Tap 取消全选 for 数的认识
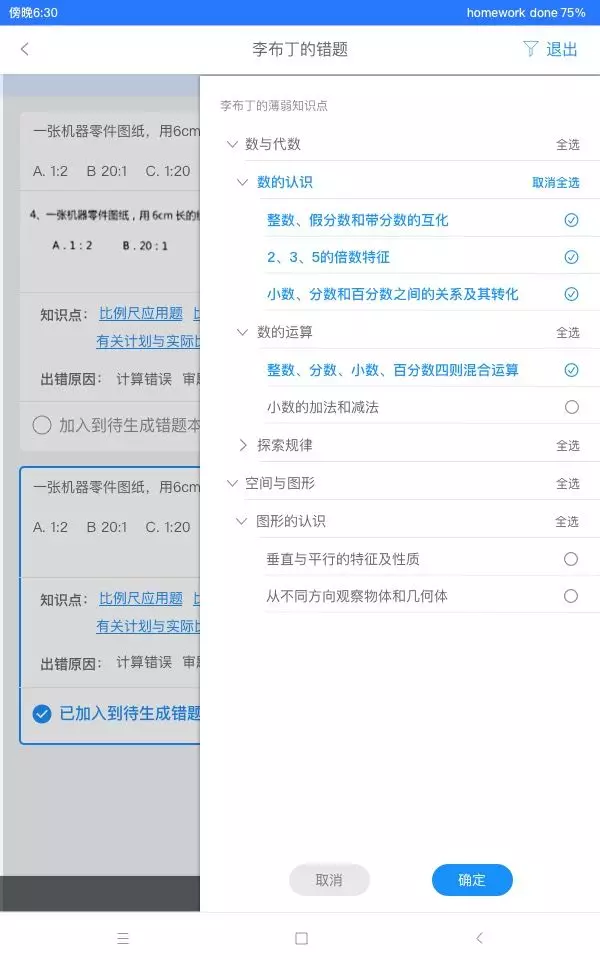600x960 pixels. [x=555, y=182]
